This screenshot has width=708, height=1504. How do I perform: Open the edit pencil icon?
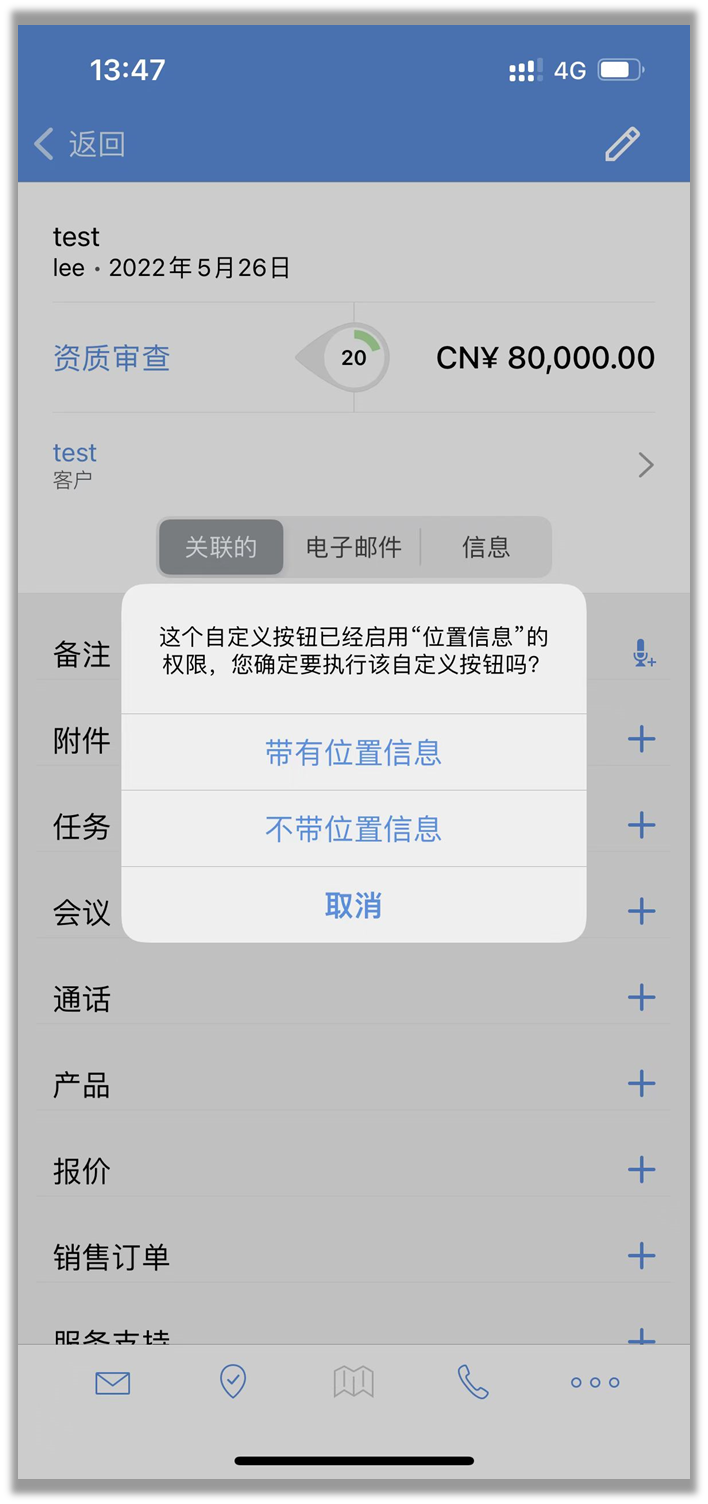[622, 144]
